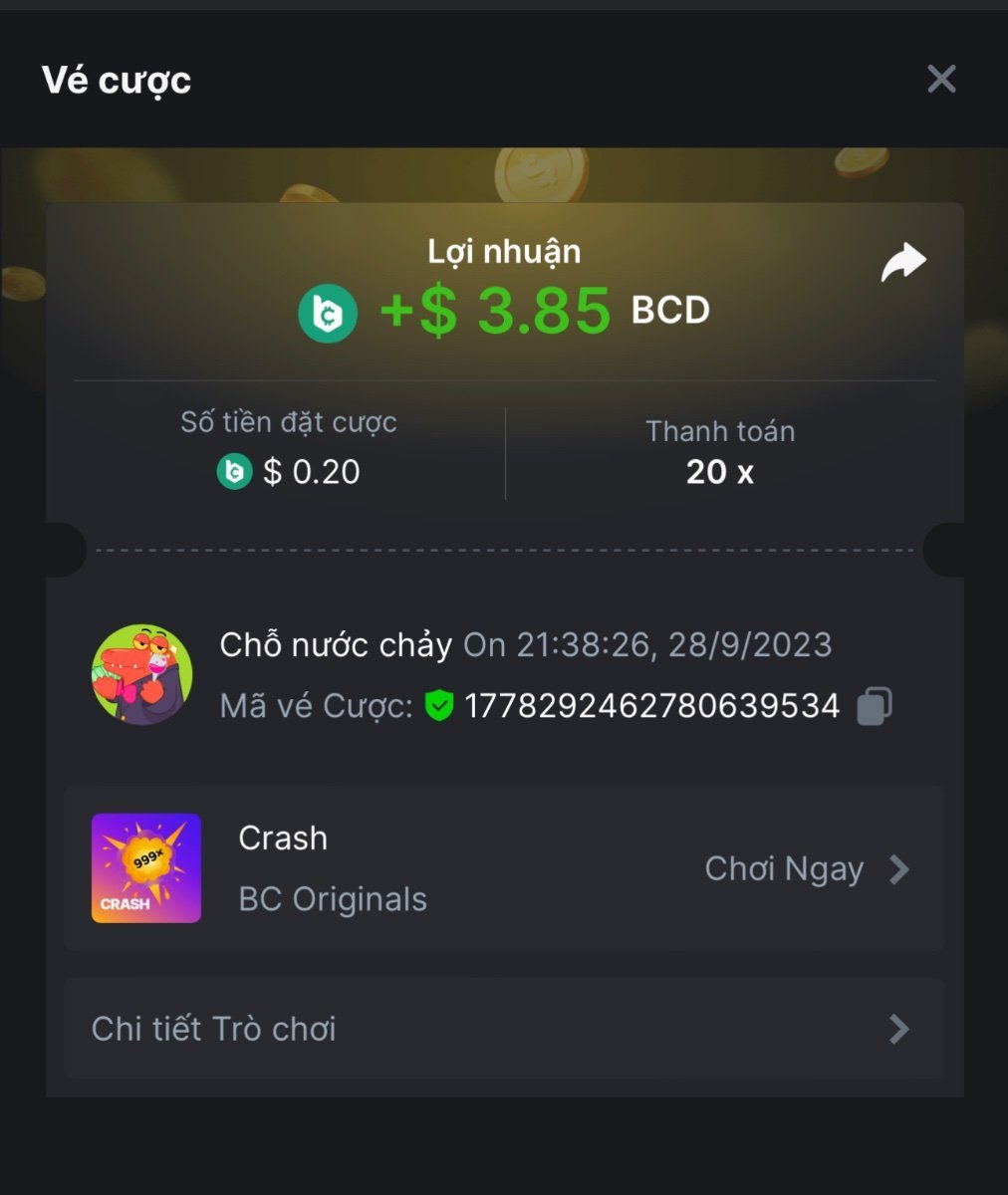Open Chi tiết Trò chơi
The height and width of the screenshot is (1195, 1008).
(x=503, y=1029)
